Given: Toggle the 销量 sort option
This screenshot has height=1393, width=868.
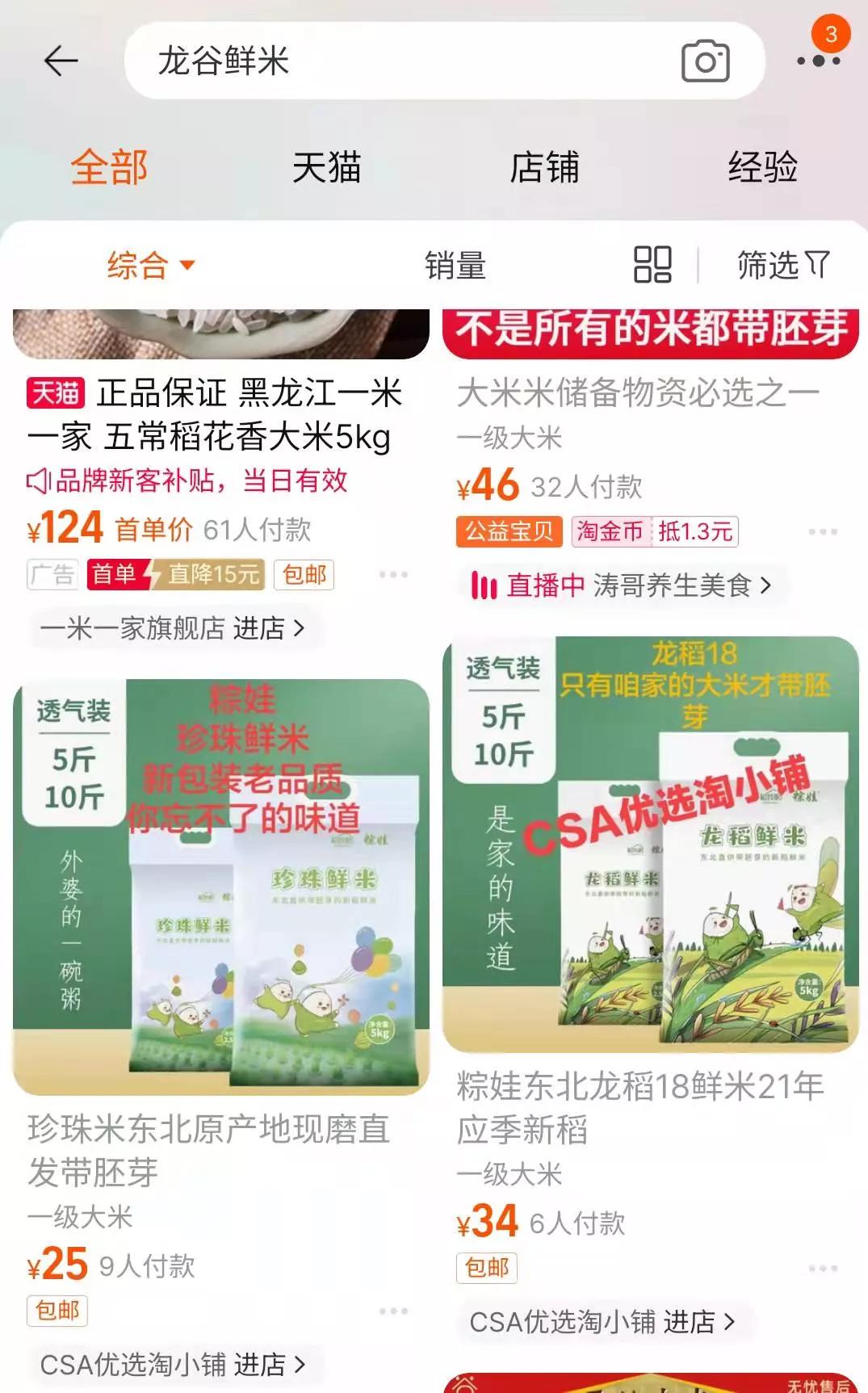Looking at the screenshot, I should click(x=455, y=266).
